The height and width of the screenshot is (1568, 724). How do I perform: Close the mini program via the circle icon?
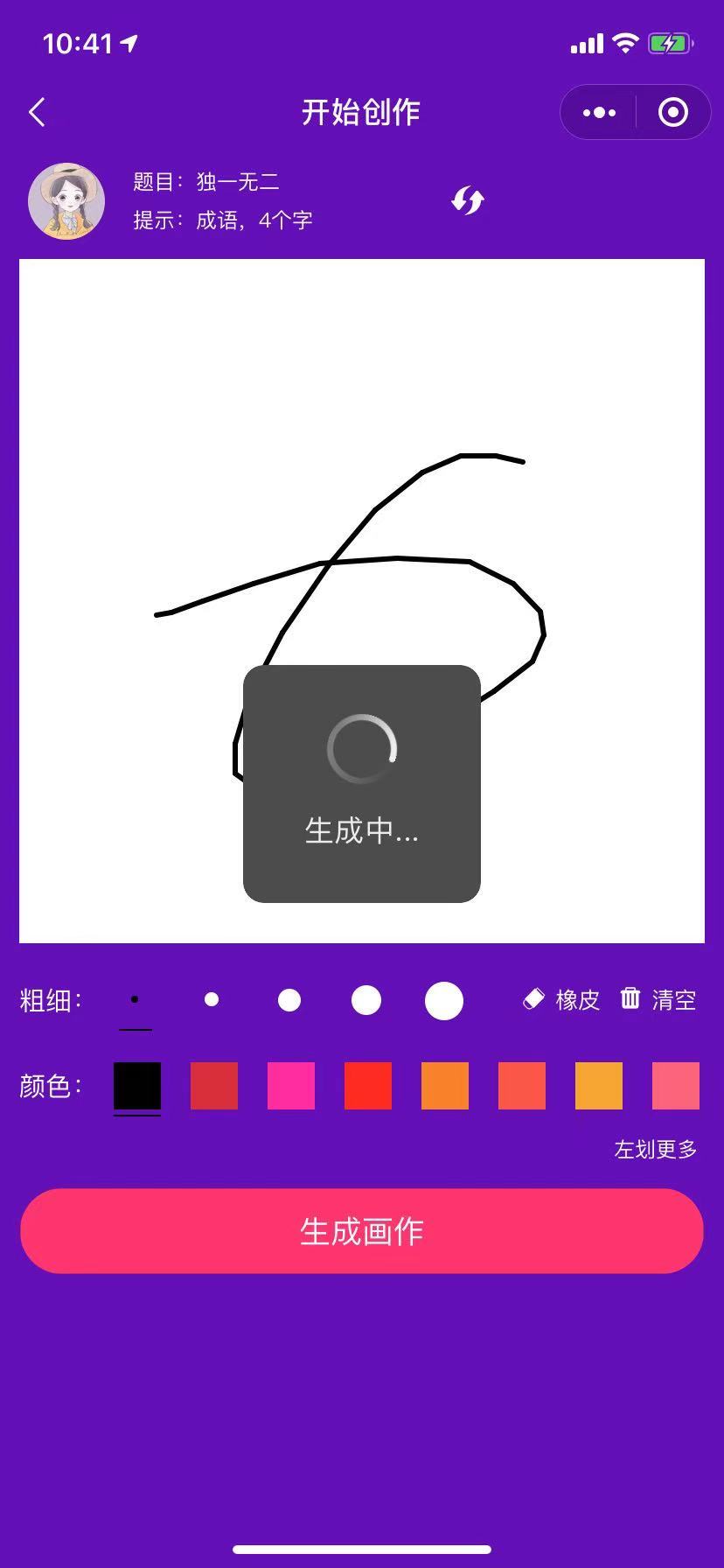coord(672,112)
